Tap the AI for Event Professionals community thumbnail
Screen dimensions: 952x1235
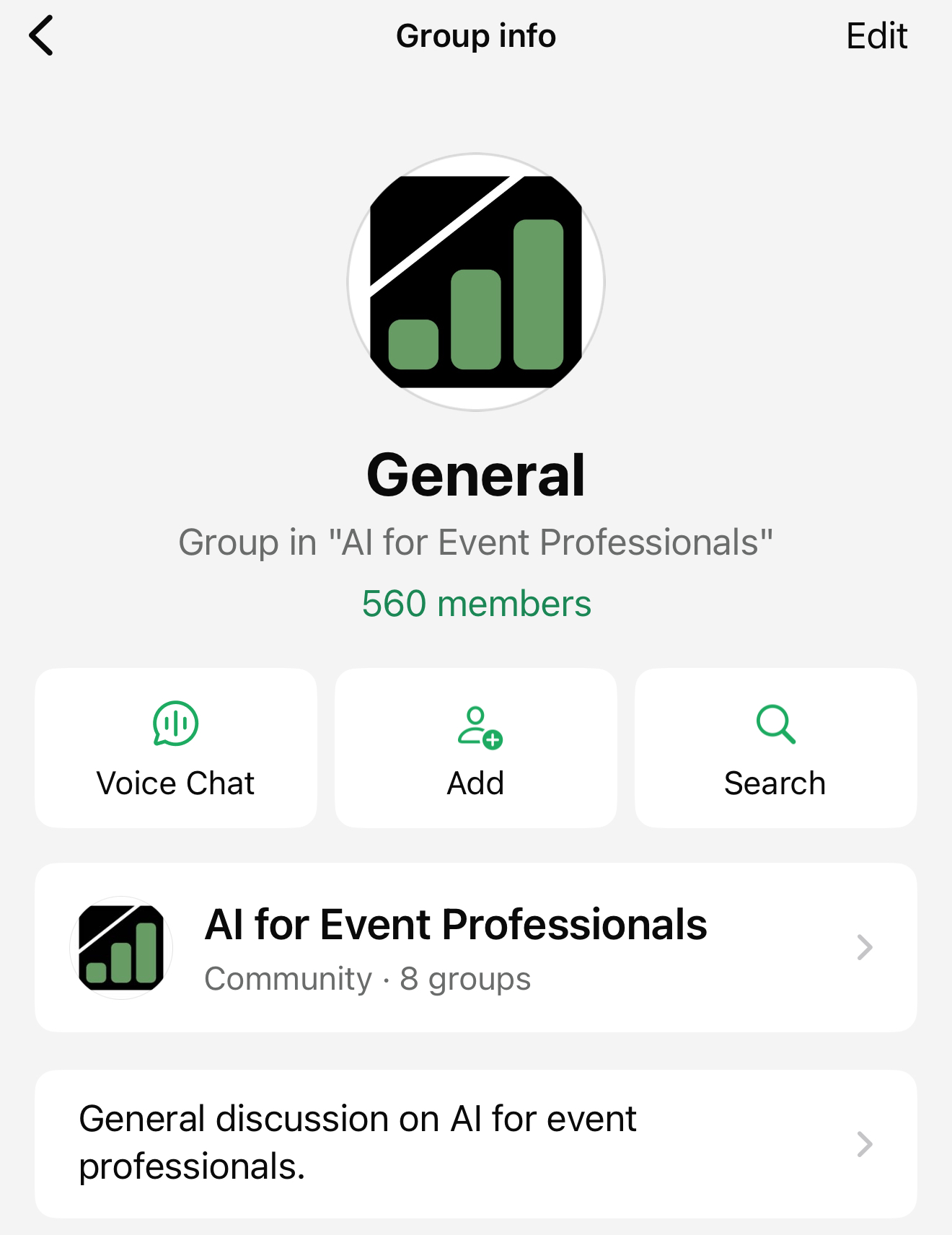[x=120, y=947]
